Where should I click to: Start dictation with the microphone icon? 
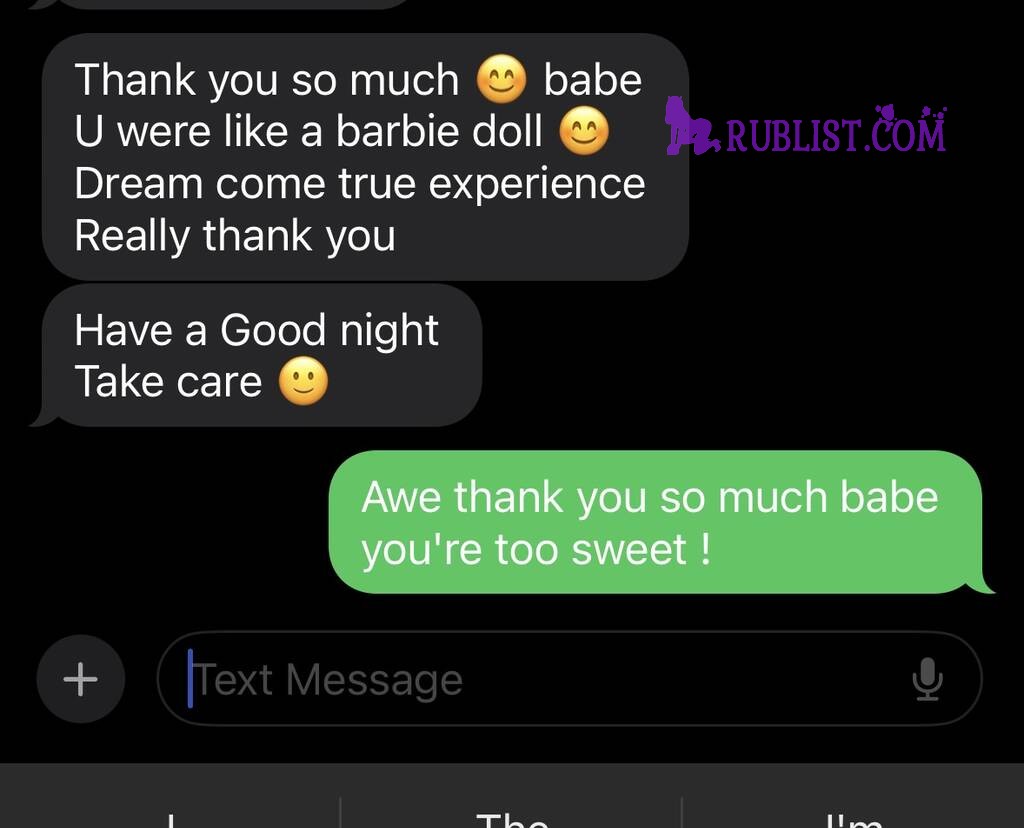[927, 680]
